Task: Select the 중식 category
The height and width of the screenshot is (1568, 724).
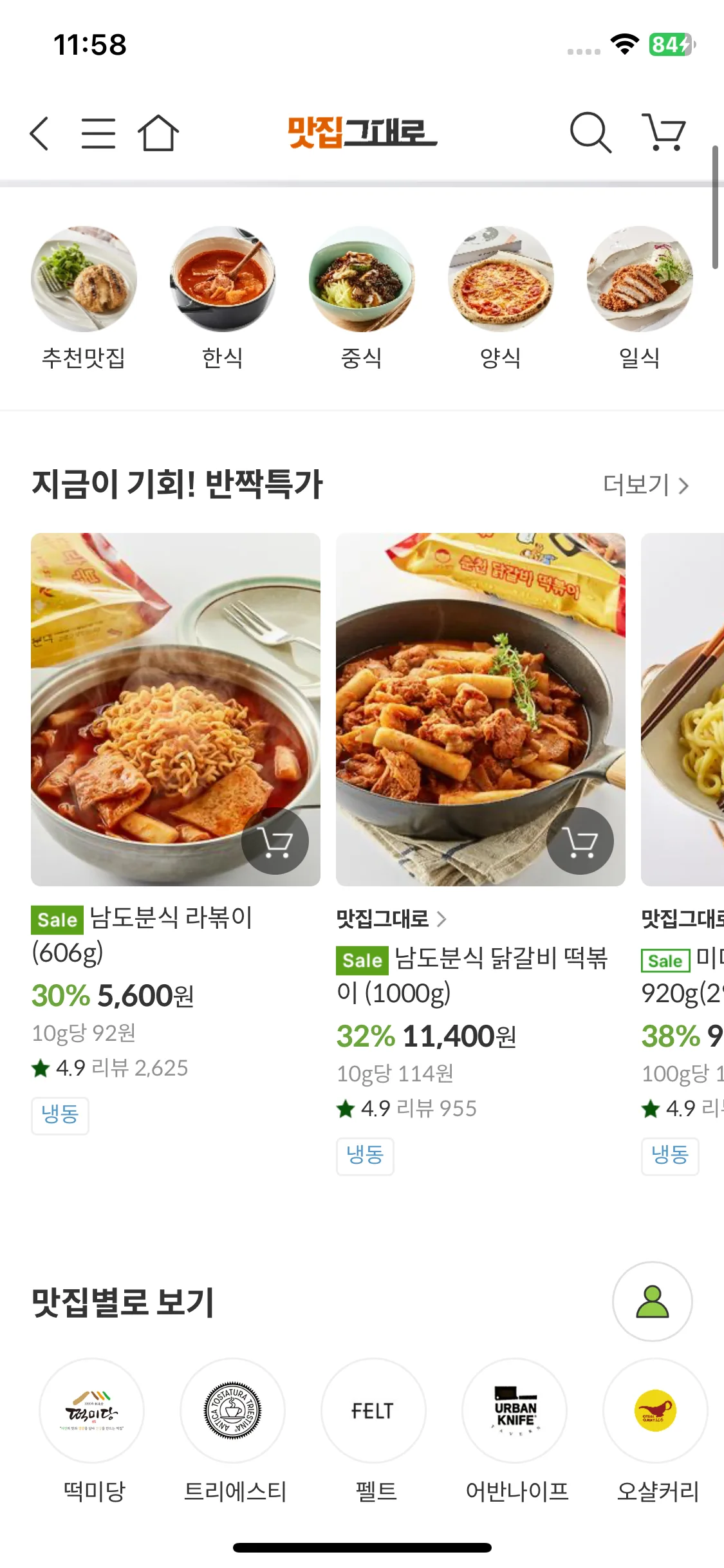Action: 362,297
